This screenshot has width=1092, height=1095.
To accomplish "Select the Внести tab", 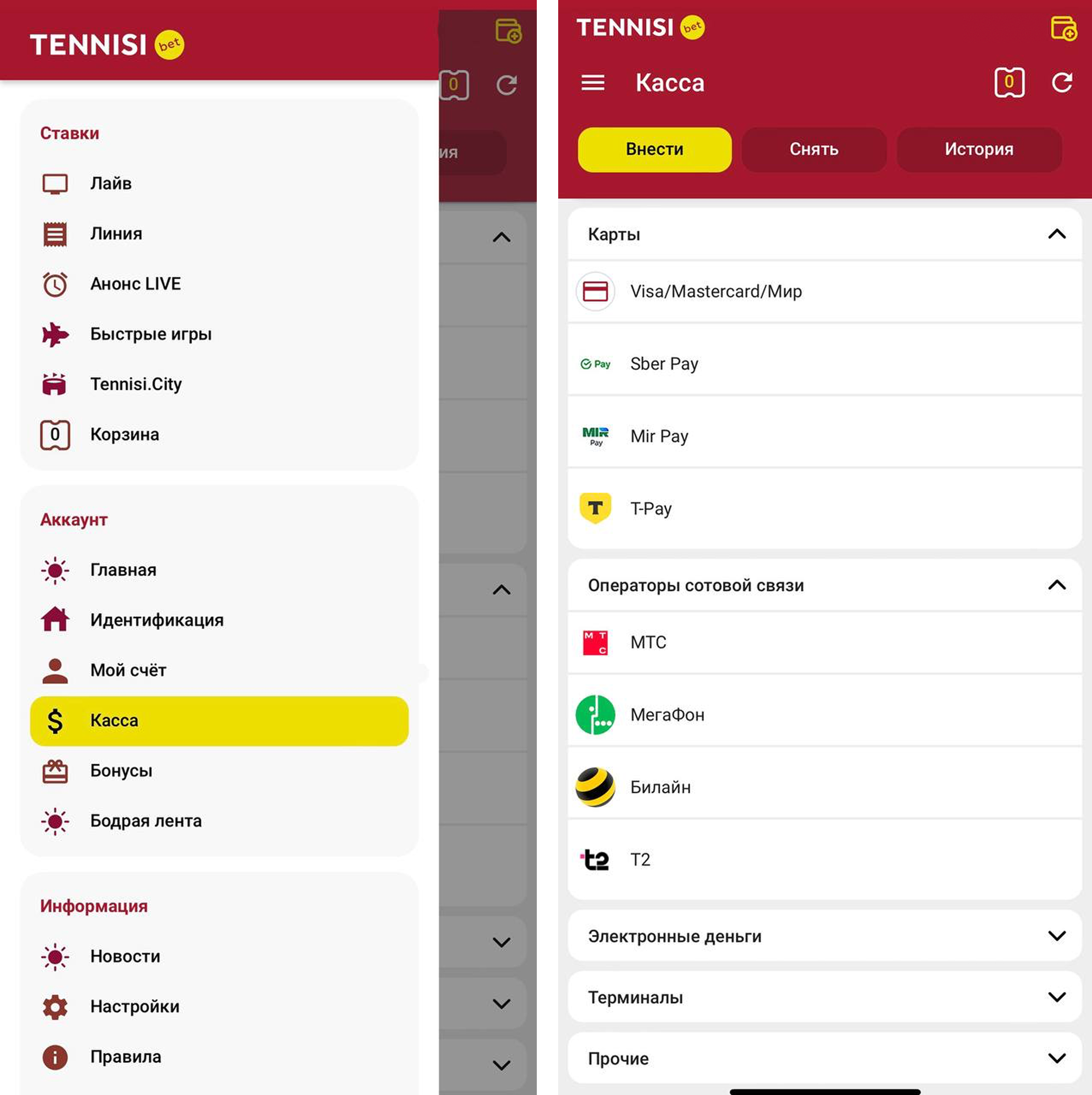I will tap(654, 149).
